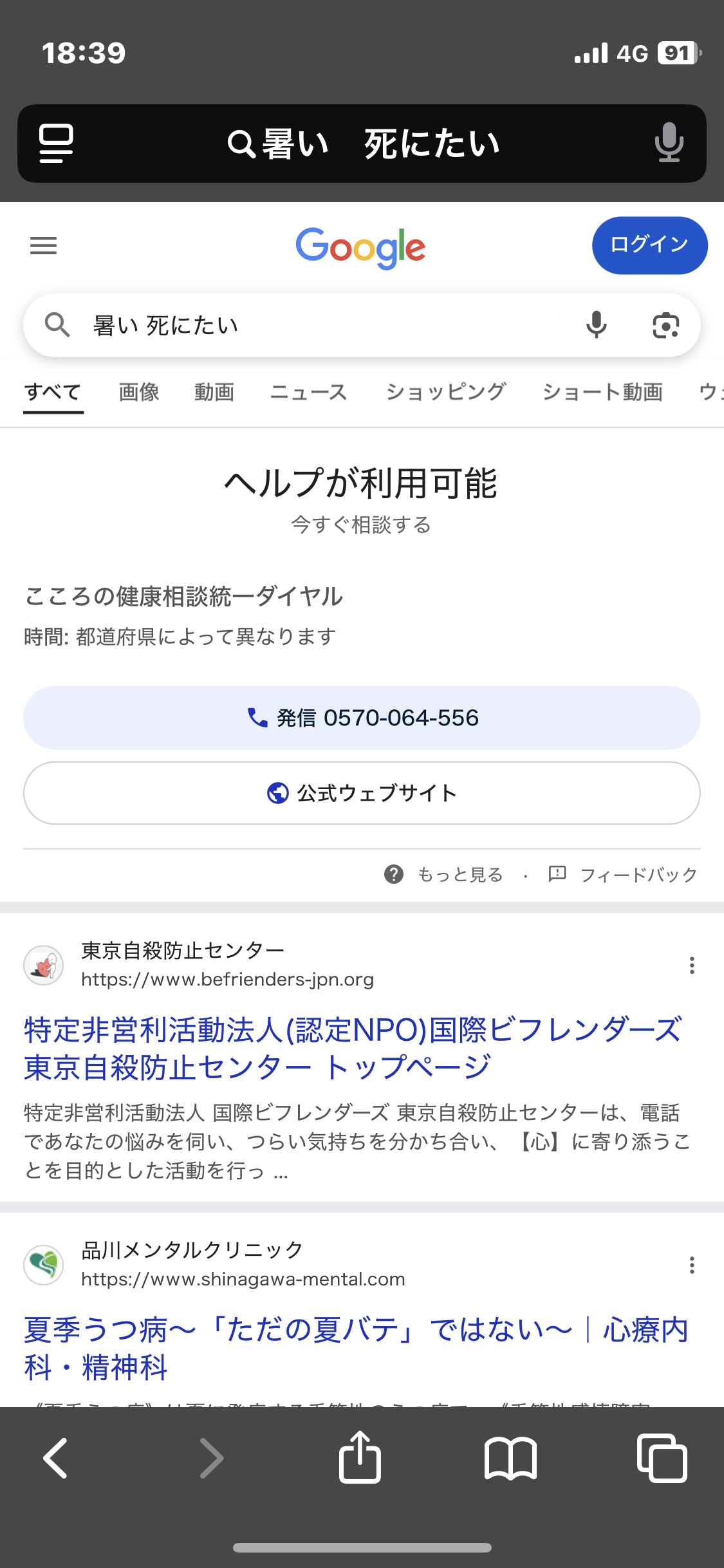Call 0570-064-556 helpline

tap(362, 718)
